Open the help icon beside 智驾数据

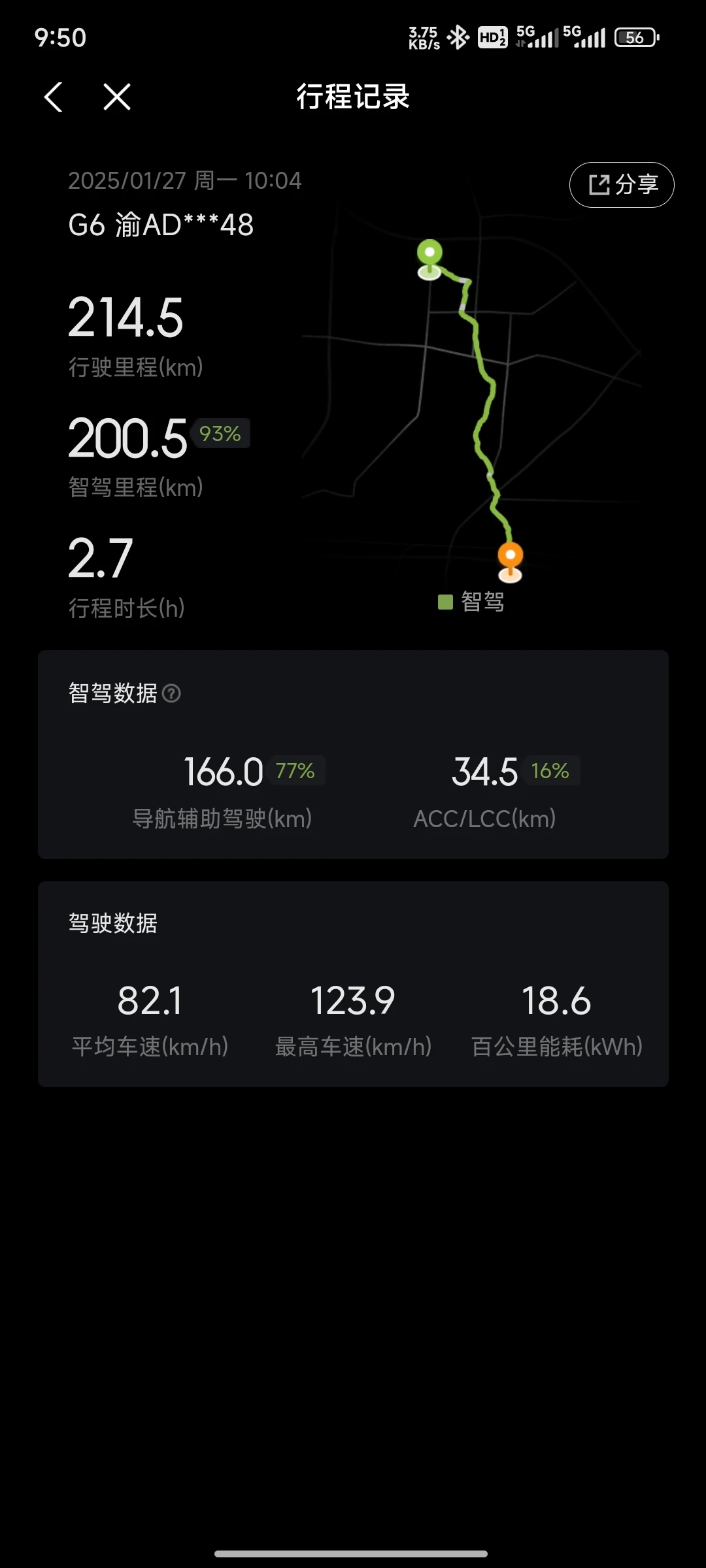click(x=171, y=693)
